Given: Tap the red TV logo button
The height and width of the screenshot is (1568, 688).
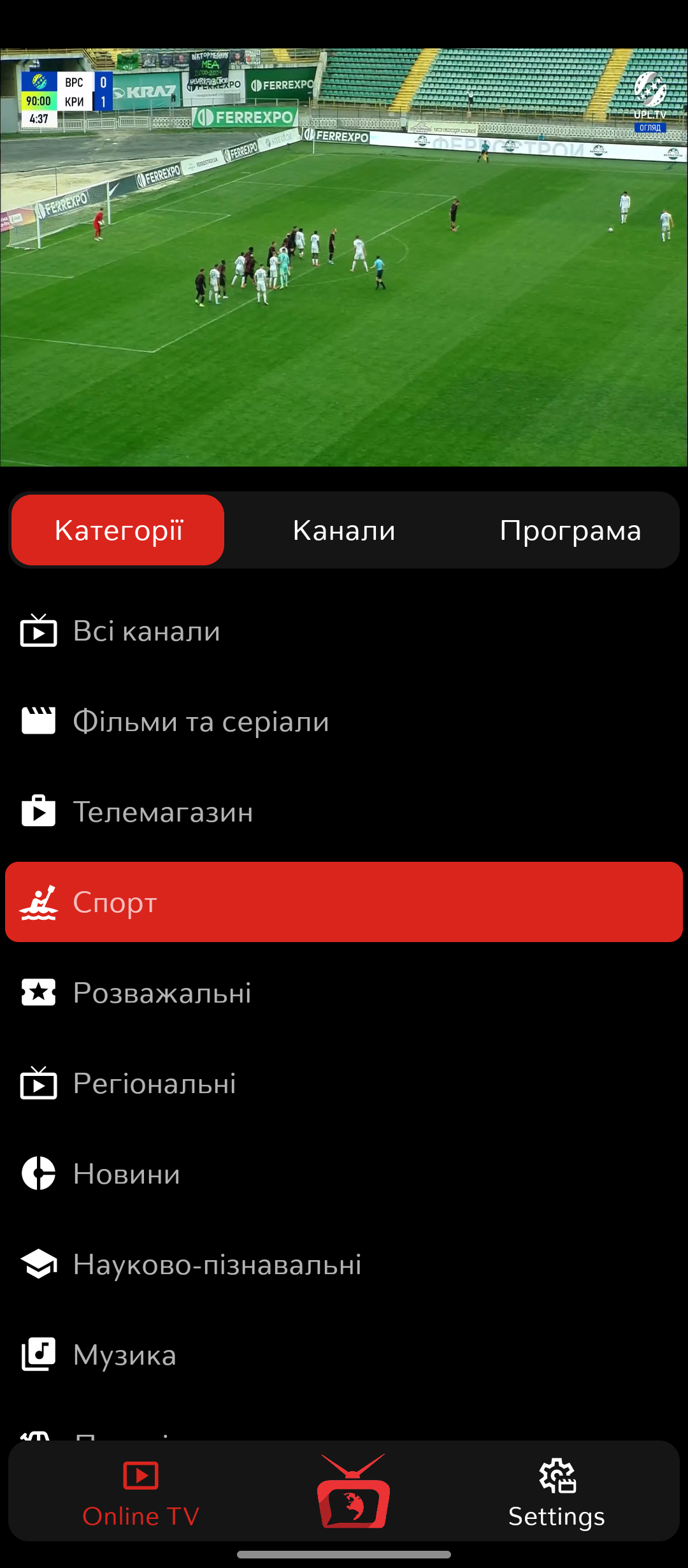Looking at the screenshot, I should pos(354,1493).
